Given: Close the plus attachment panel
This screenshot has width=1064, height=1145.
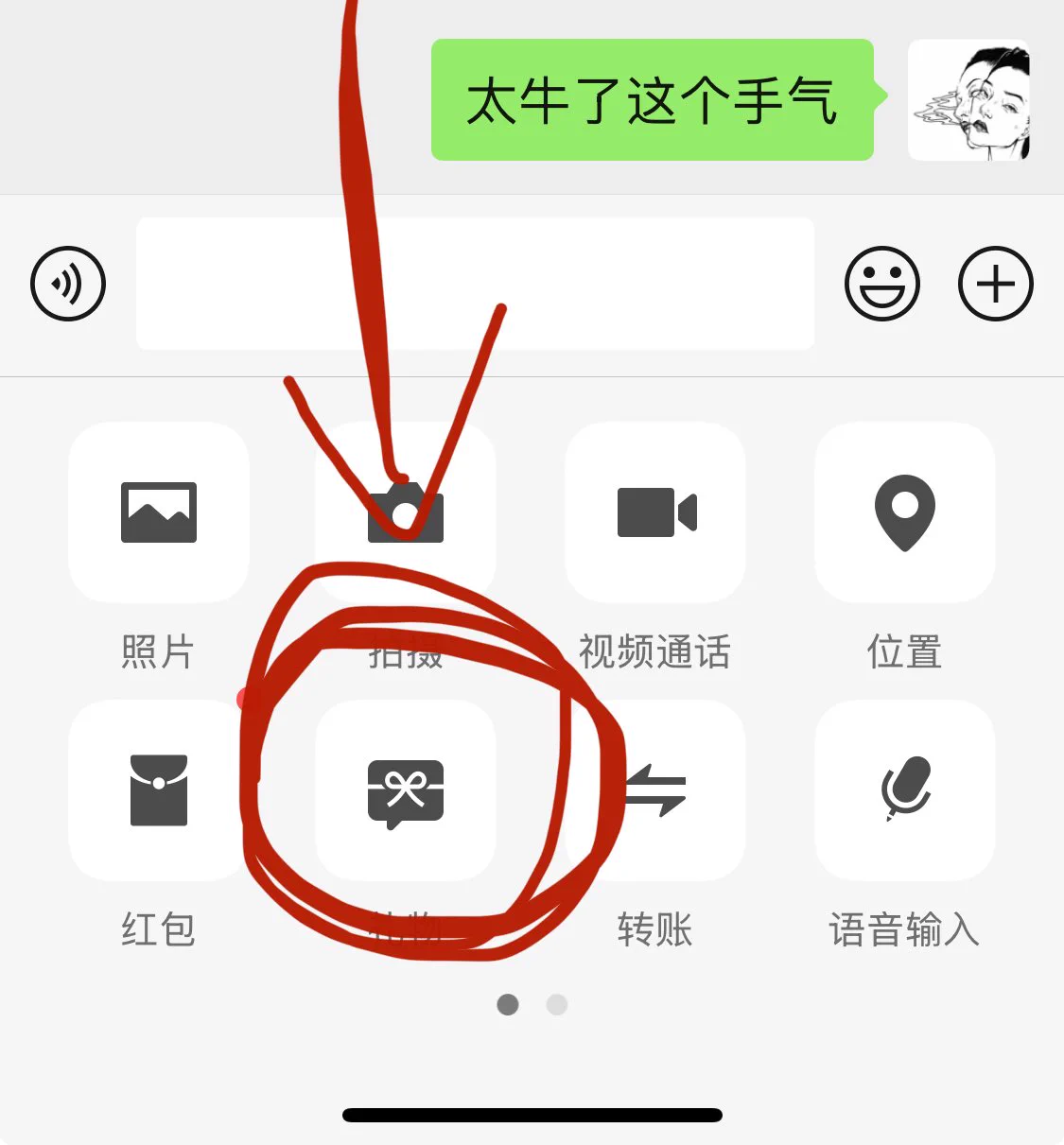Looking at the screenshot, I should click(x=995, y=284).
